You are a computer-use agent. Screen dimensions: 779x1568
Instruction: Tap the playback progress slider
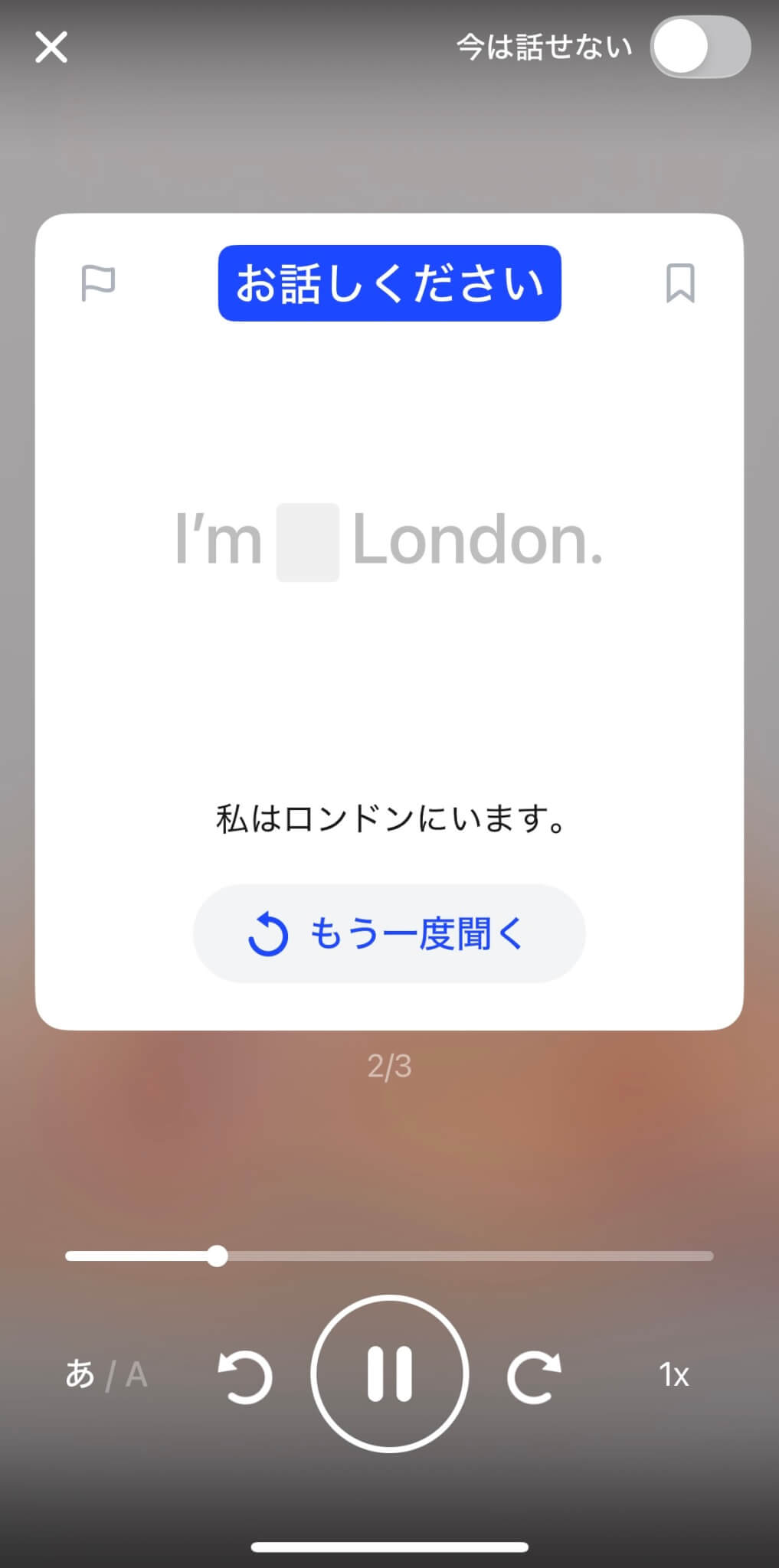click(389, 1256)
